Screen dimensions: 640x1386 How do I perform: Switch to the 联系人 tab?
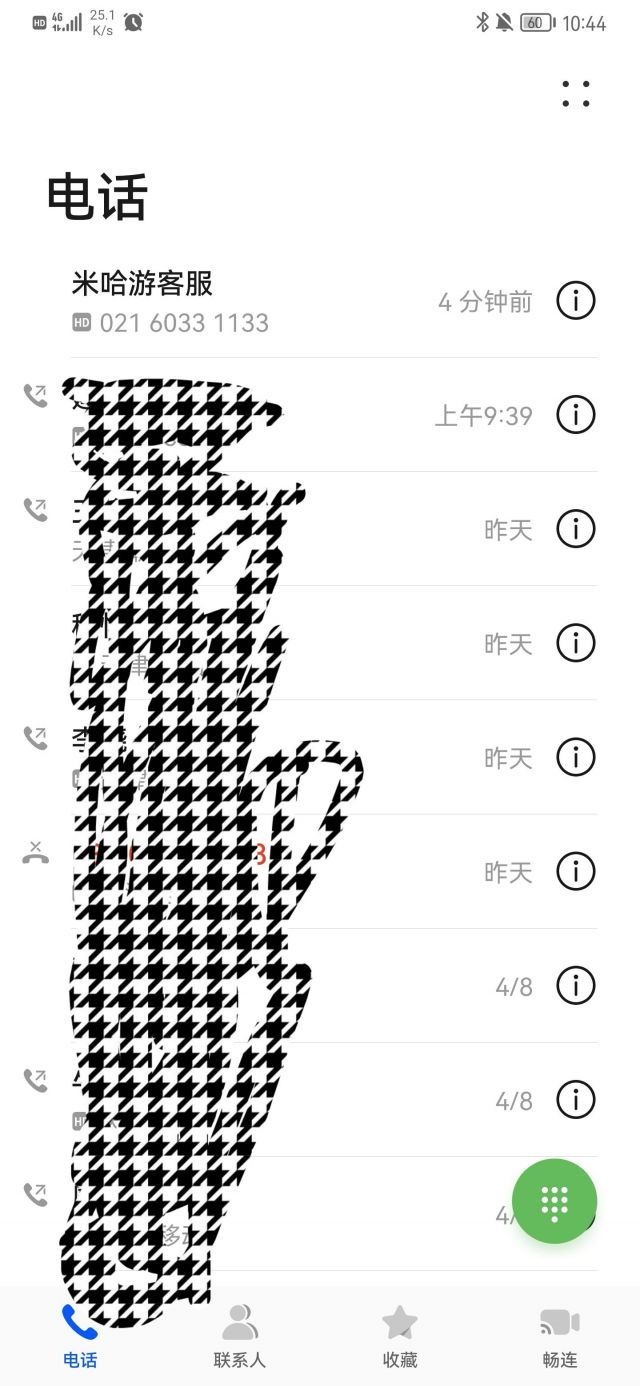pos(240,1335)
